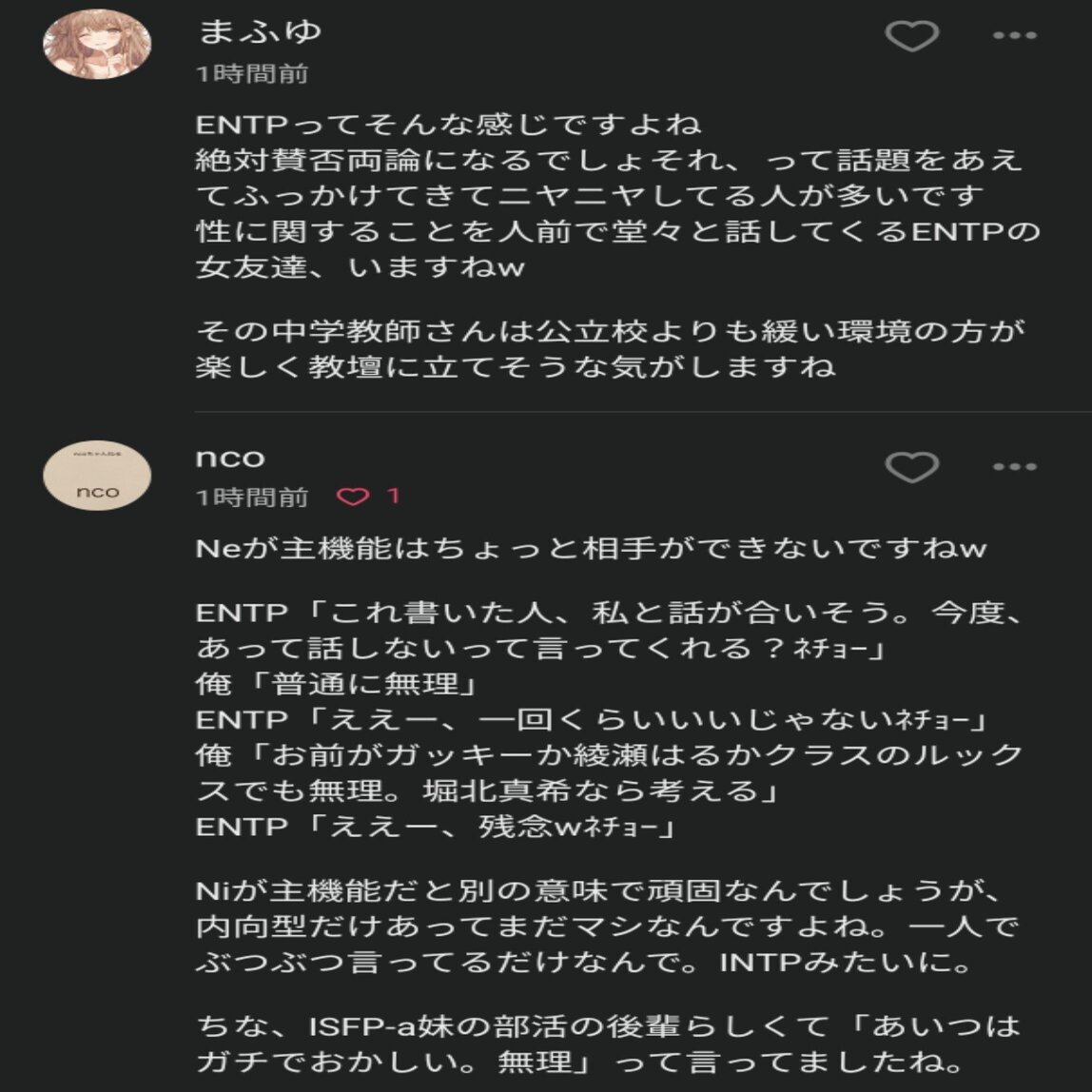
Task: Like まふゆ's comment
Action: pyautogui.click(x=911, y=37)
